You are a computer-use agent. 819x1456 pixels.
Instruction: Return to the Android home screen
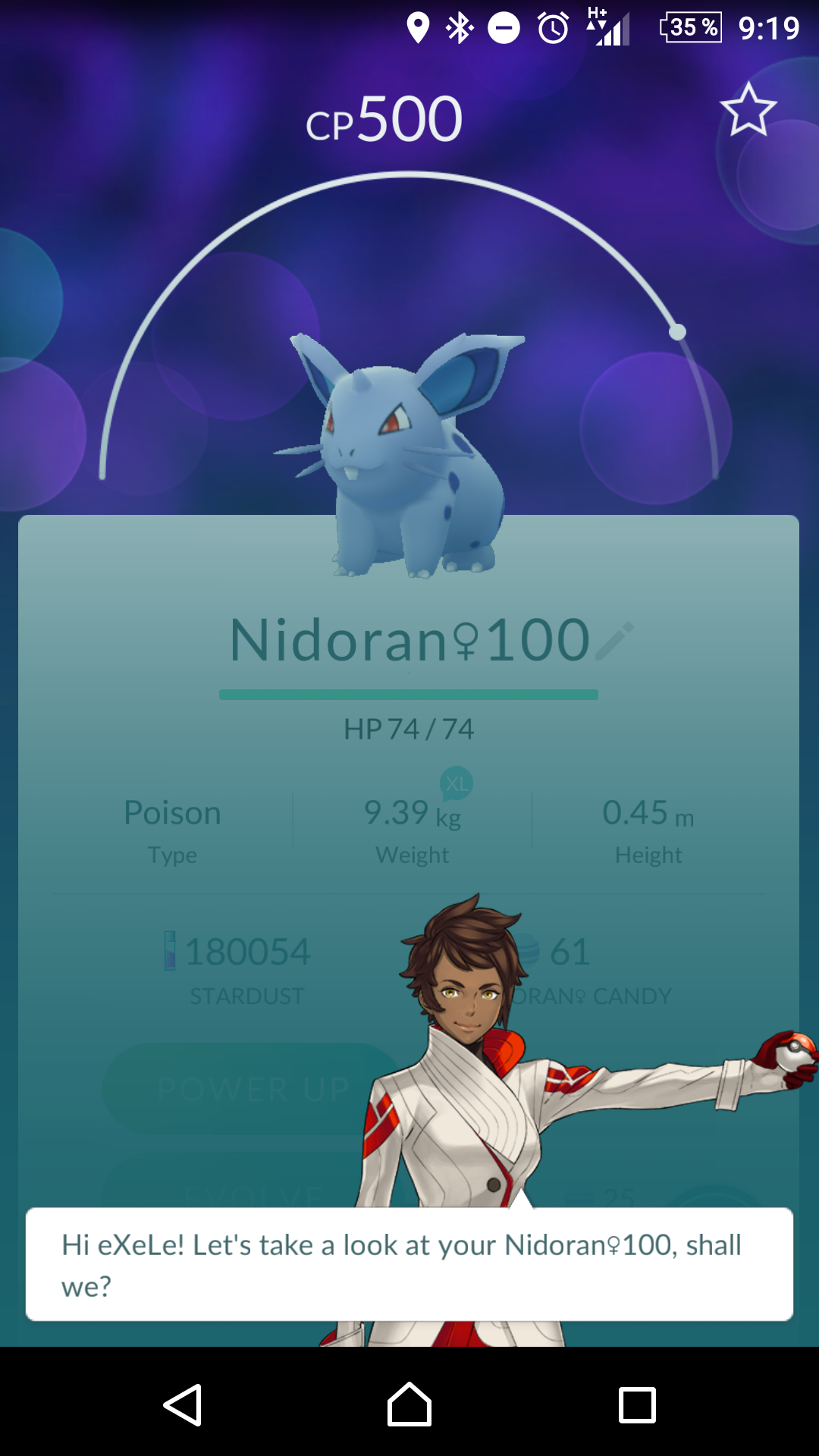(409, 1405)
